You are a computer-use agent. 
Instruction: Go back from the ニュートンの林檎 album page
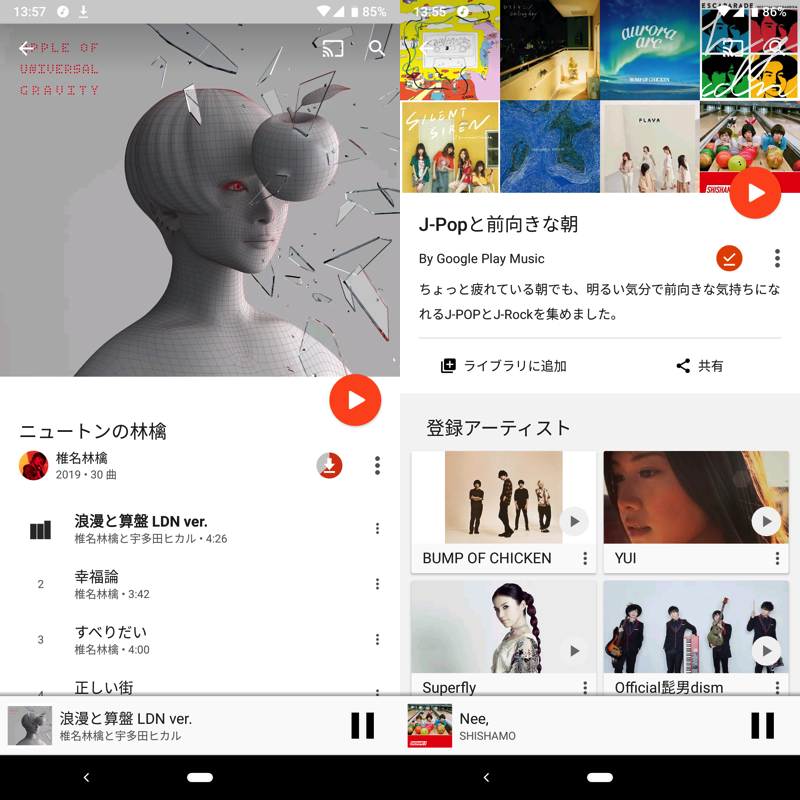pos(27,48)
